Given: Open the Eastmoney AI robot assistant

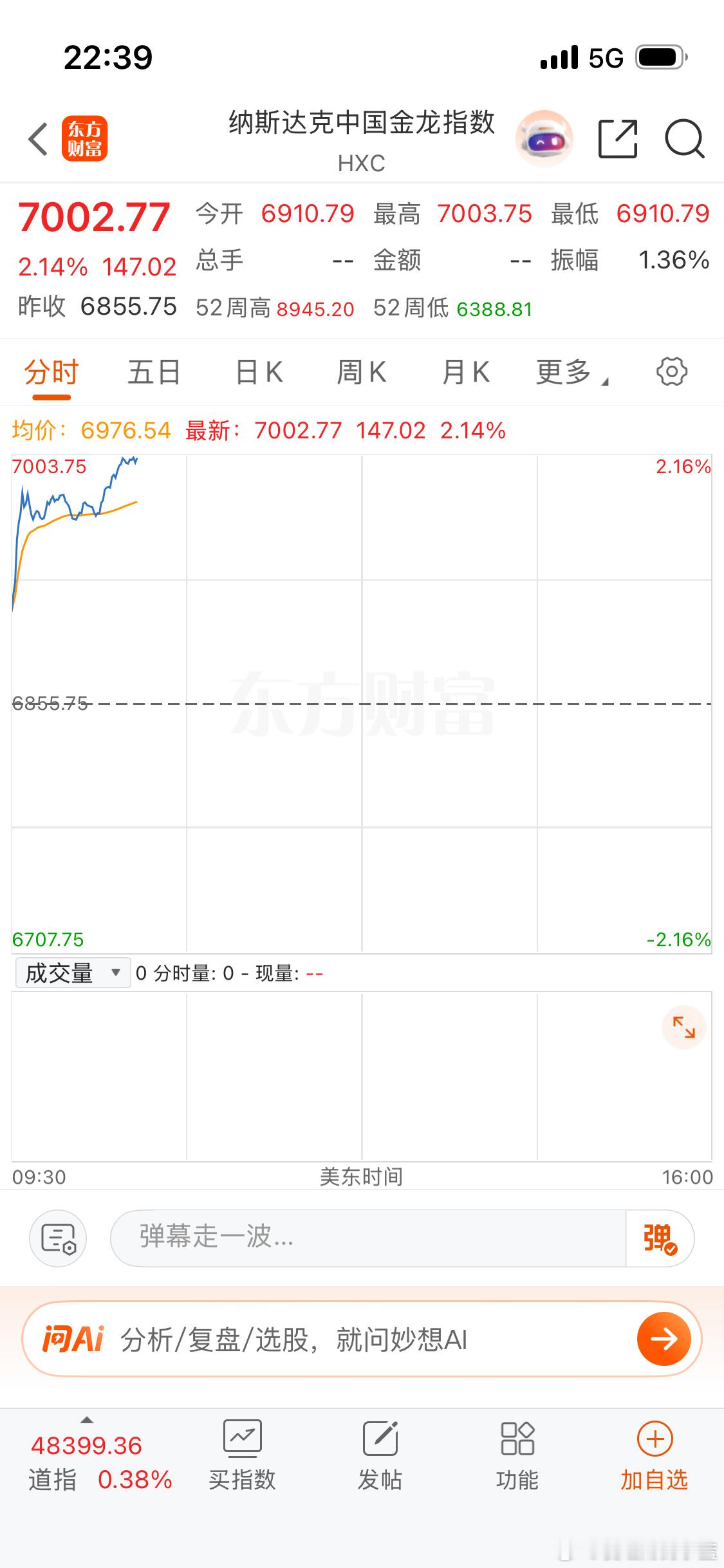Looking at the screenshot, I should point(544,138).
